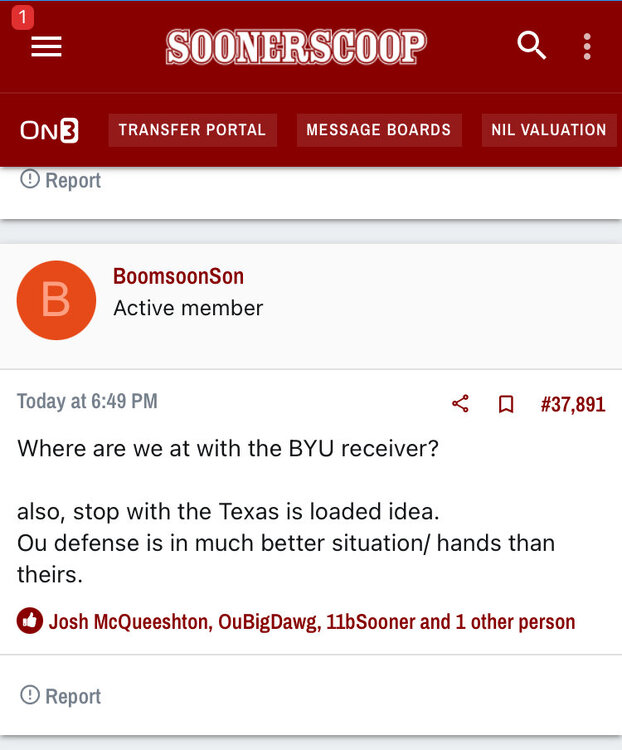Screen dimensions: 622x750
Task: Open permalink #37,891
Action: pyautogui.click(x=572, y=404)
